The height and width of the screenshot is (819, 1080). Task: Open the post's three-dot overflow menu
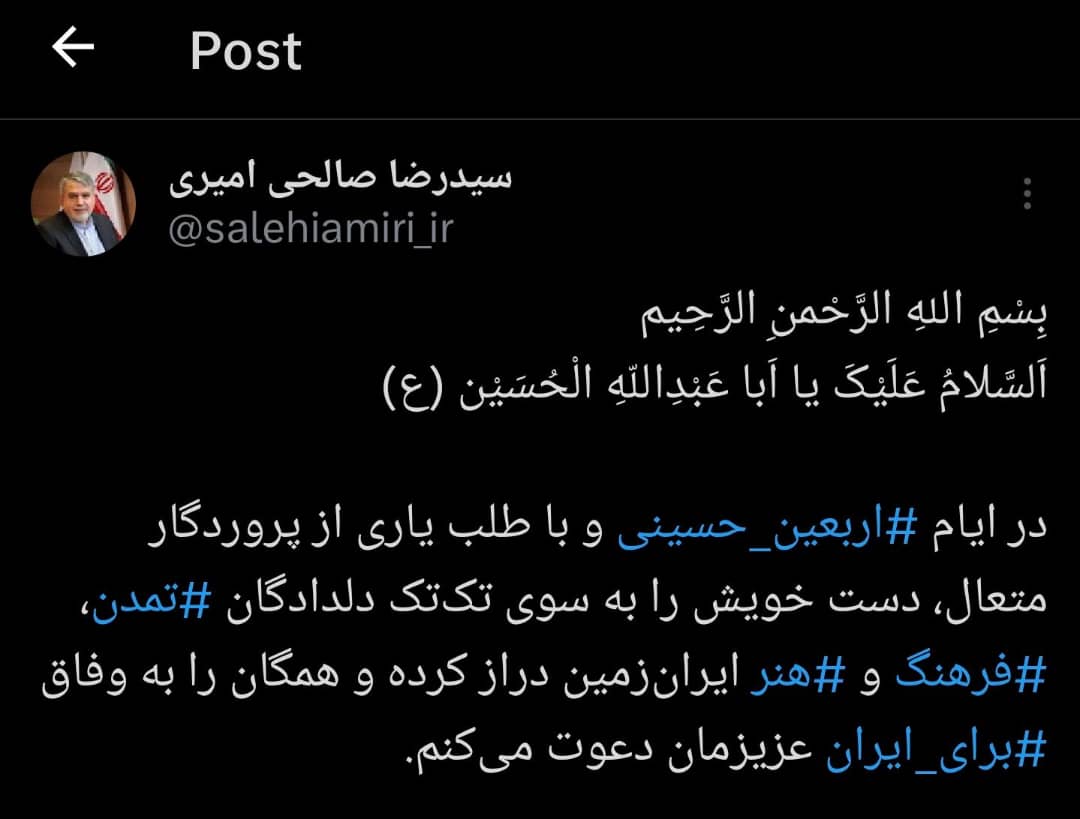(x=1027, y=193)
